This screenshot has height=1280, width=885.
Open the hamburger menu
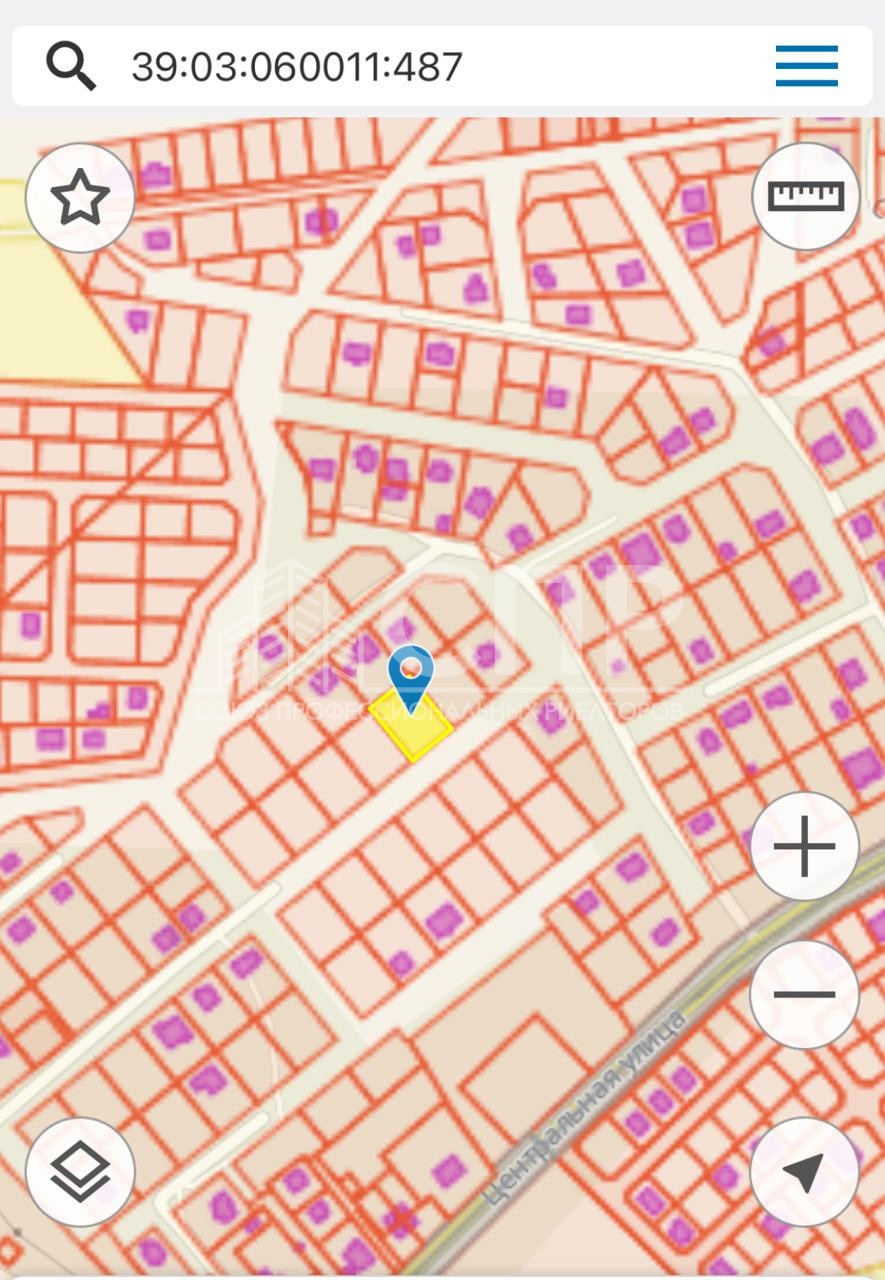pos(806,66)
